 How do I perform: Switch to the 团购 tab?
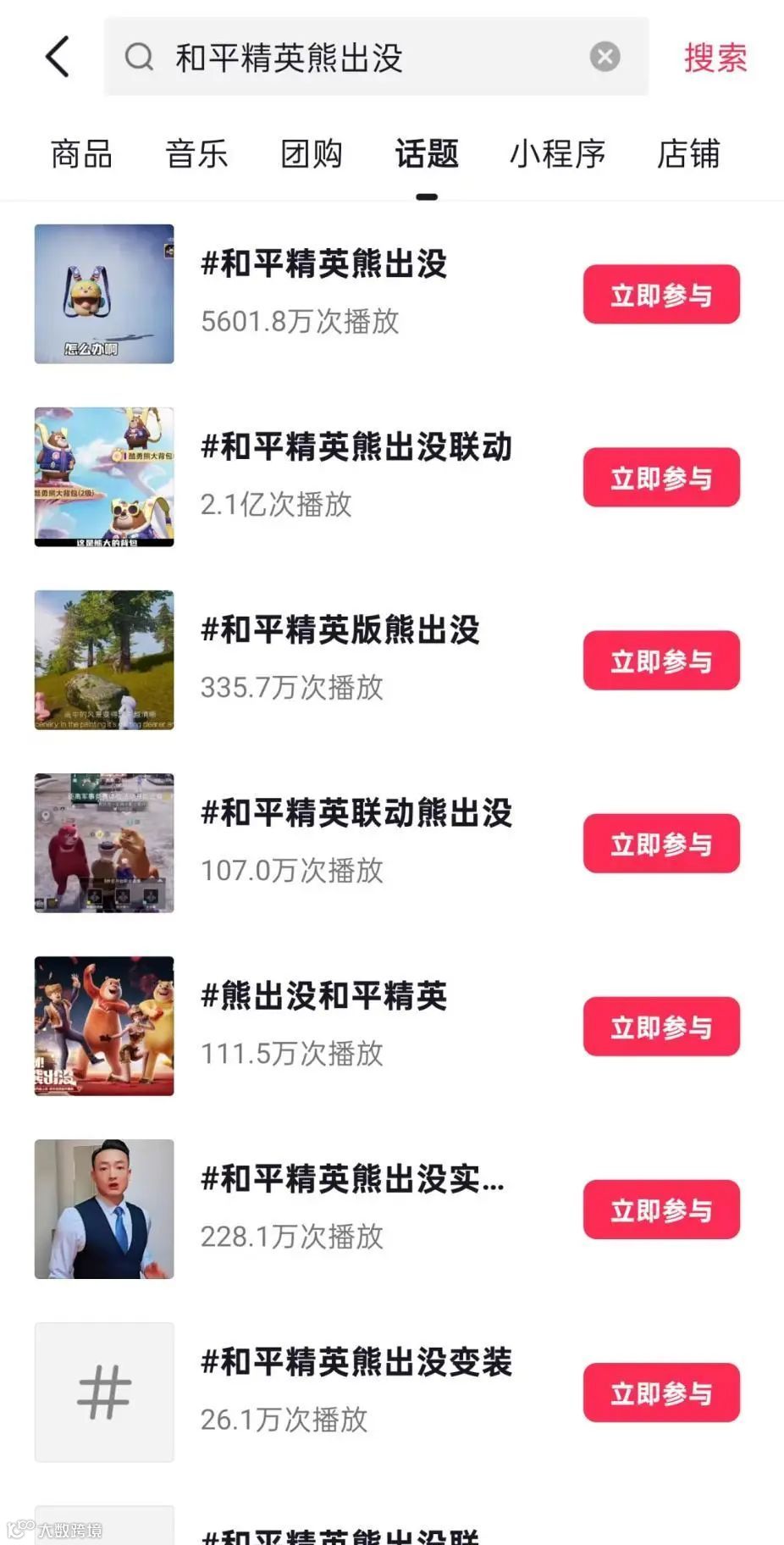[312, 154]
